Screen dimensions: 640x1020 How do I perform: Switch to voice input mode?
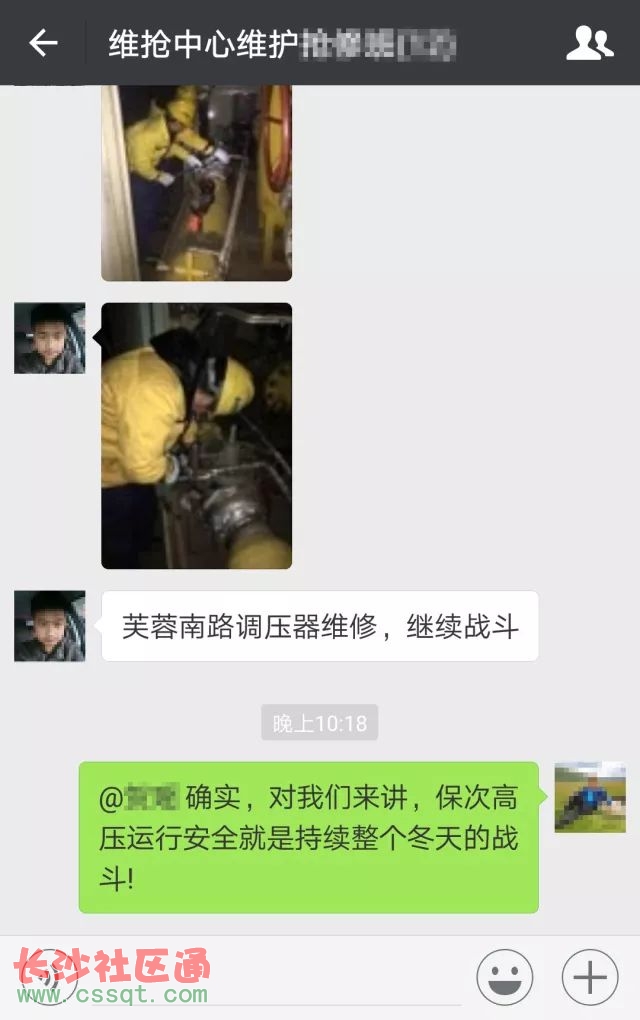pyautogui.click(x=48, y=977)
